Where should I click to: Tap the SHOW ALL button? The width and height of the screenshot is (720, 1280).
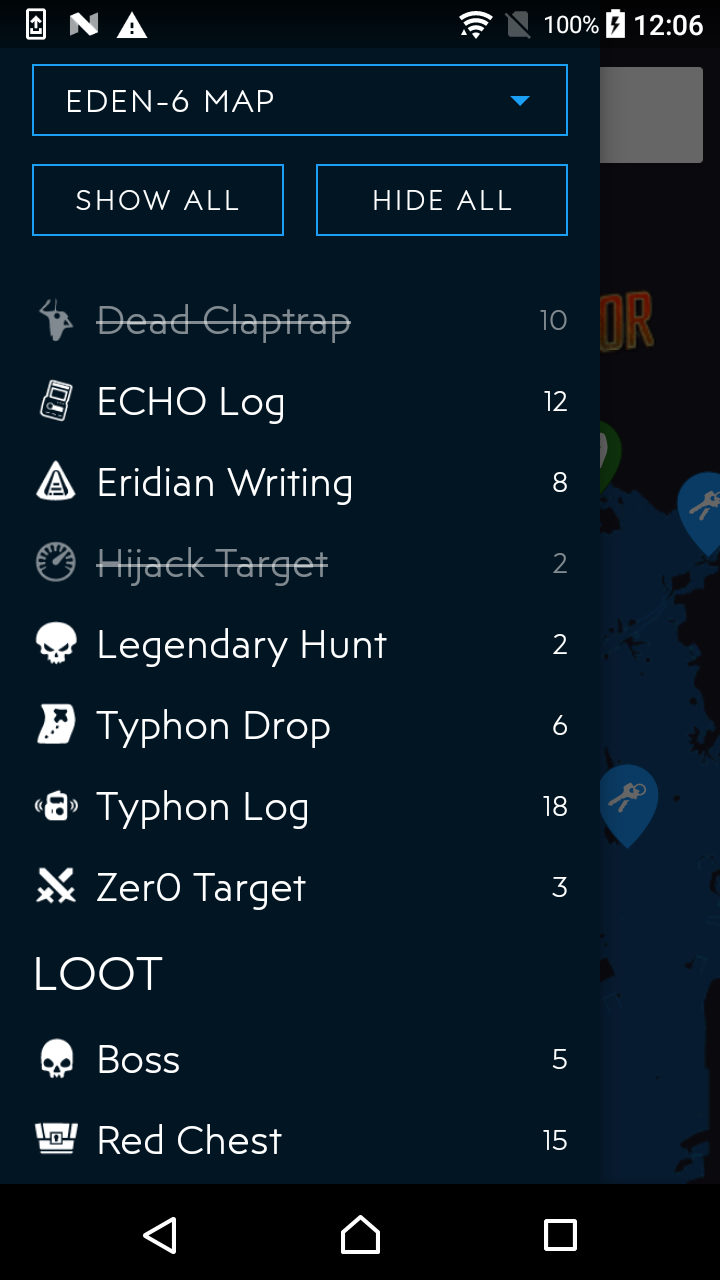(158, 200)
